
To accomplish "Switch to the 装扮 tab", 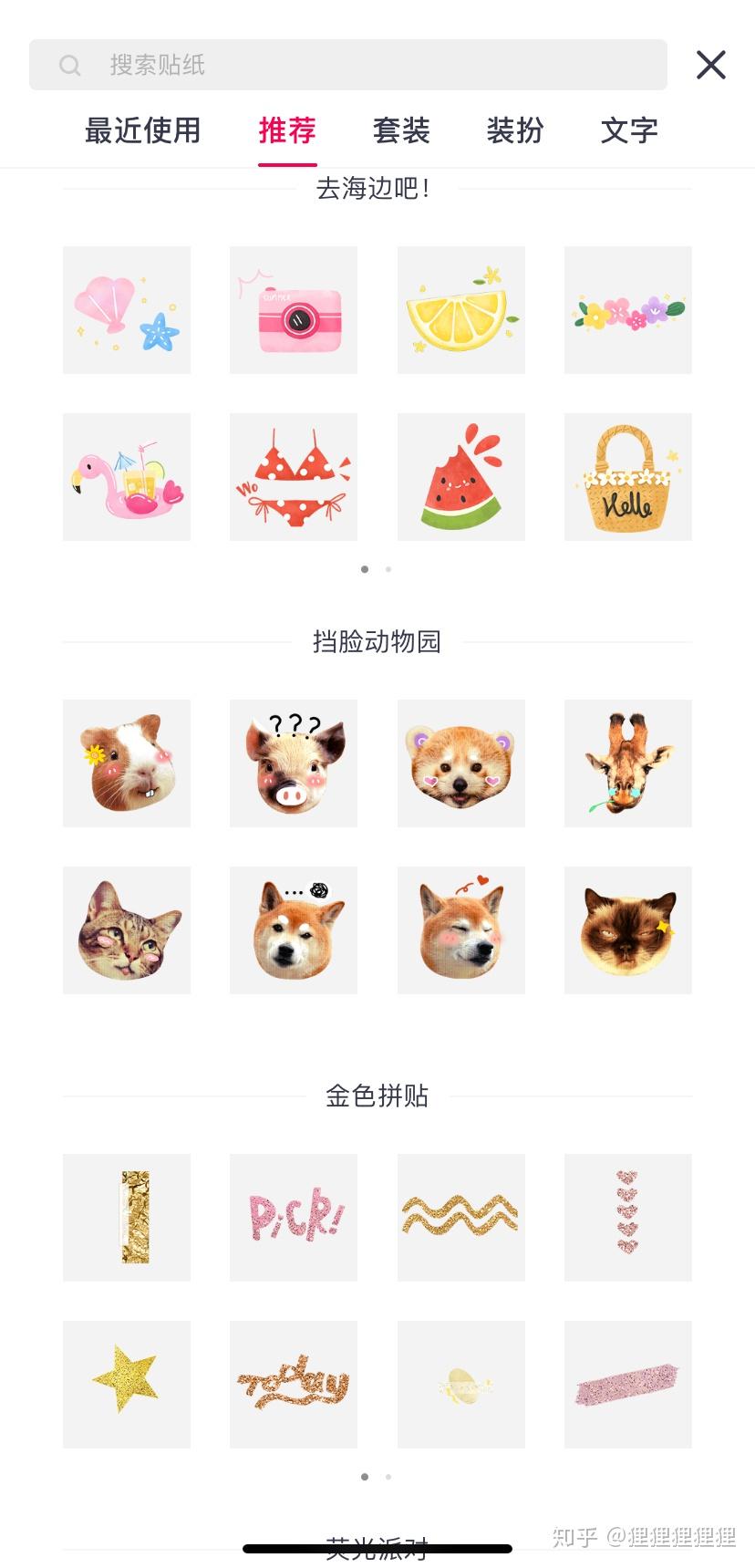I will [x=514, y=130].
